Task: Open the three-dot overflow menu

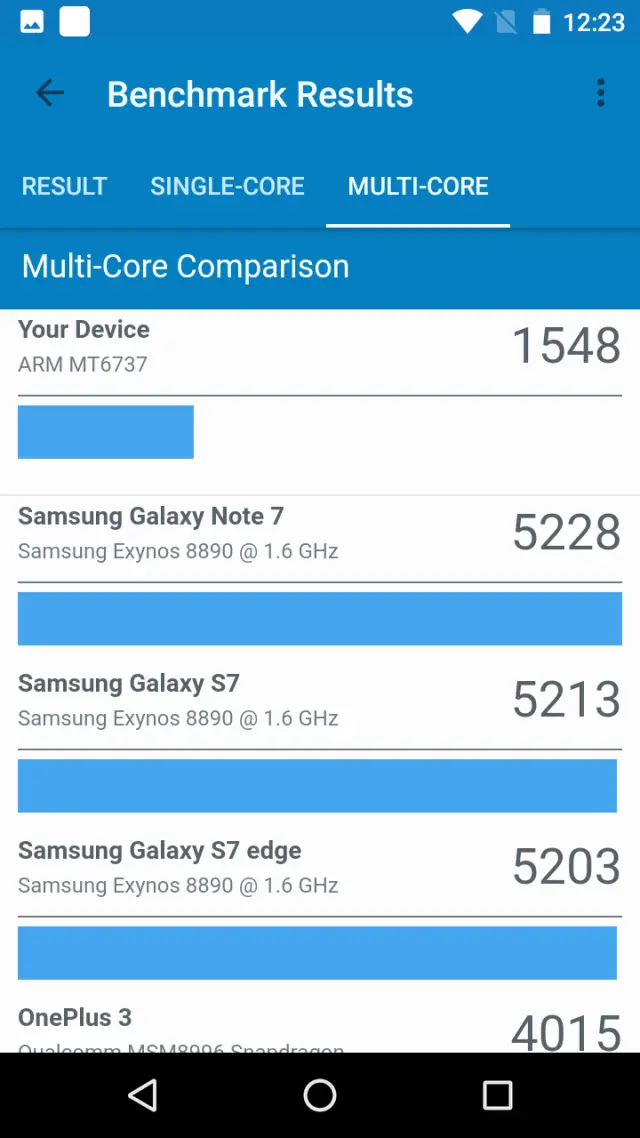Action: click(x=600, y=94)
